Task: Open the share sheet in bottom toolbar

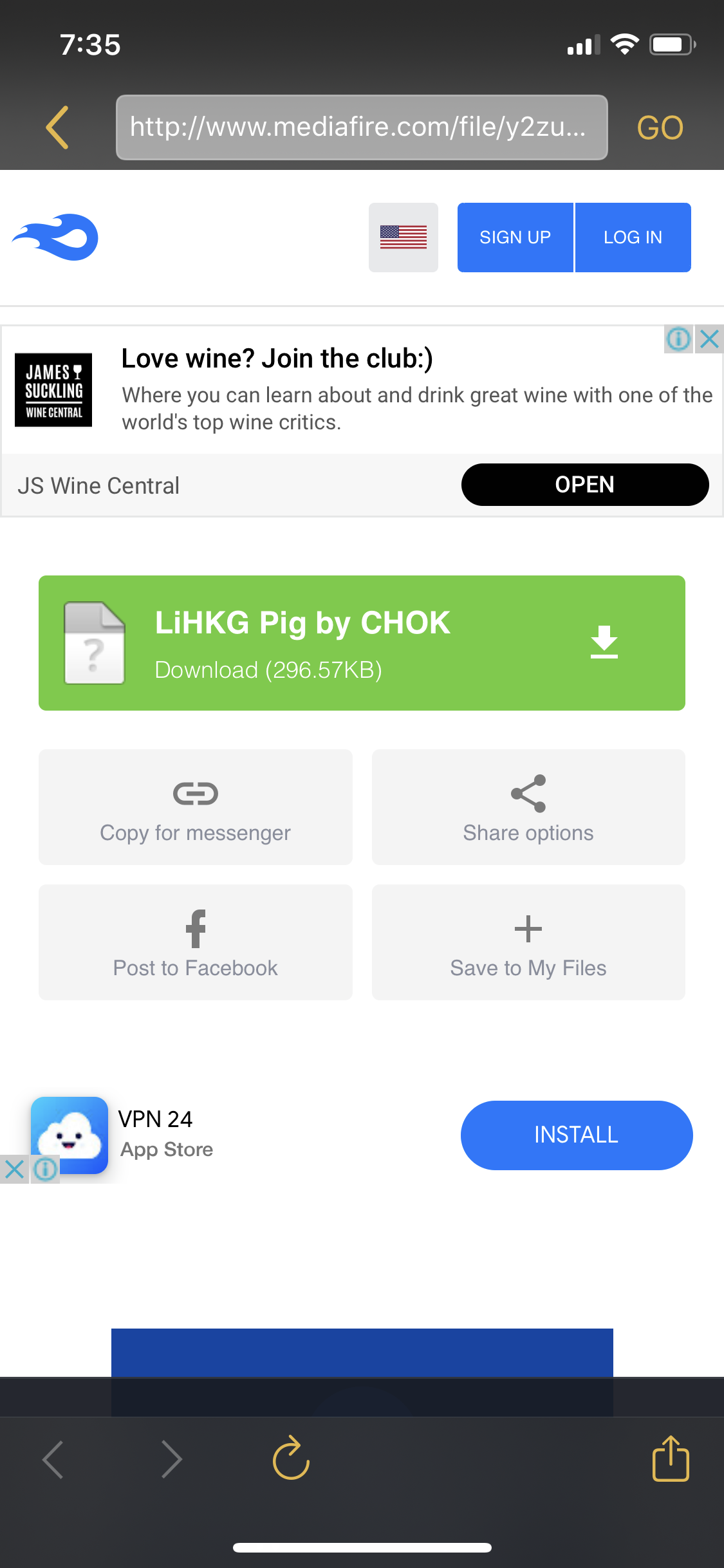Action: click(671, 1457)
